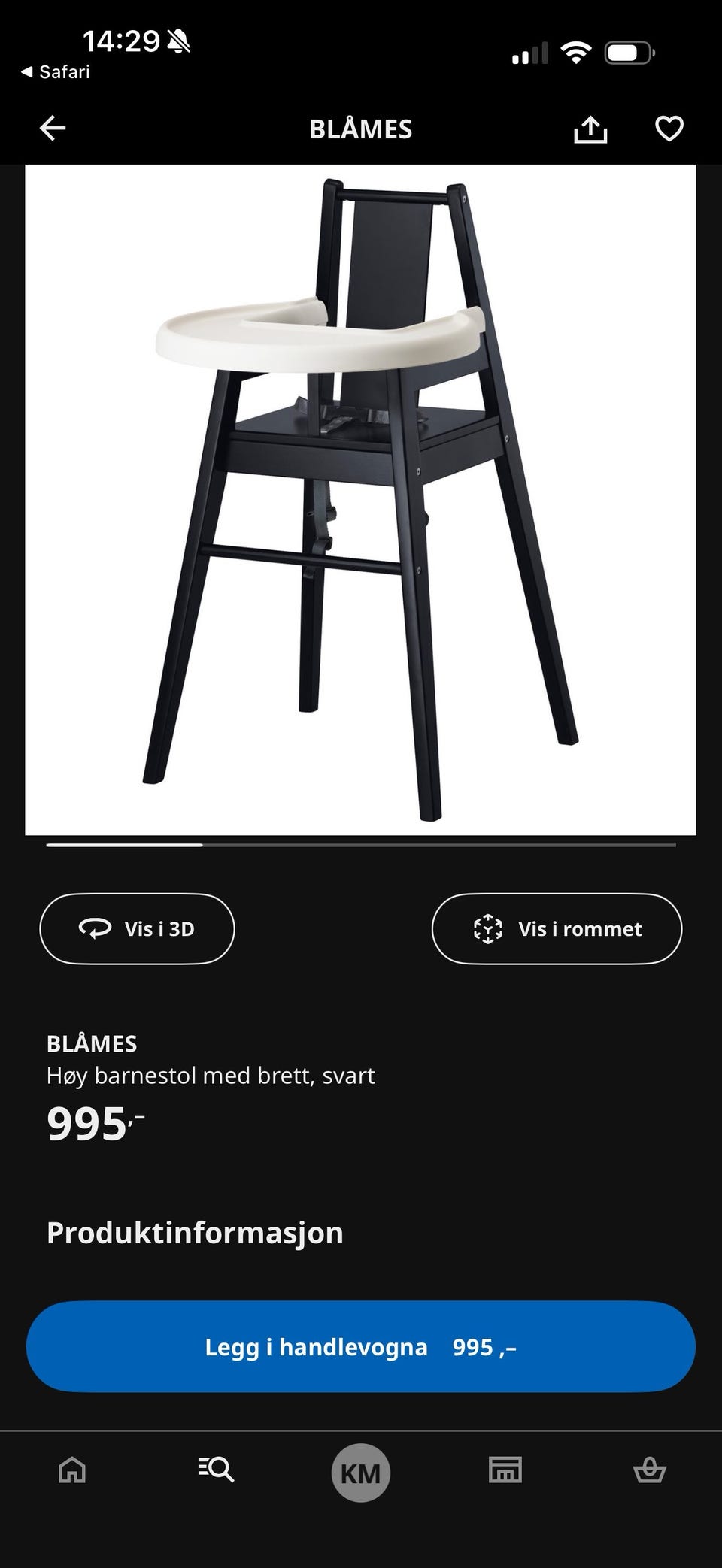This screenshot has width=722, height=1568.
Task: Open the shopping basket tab
Action: tap(649, 1470)
